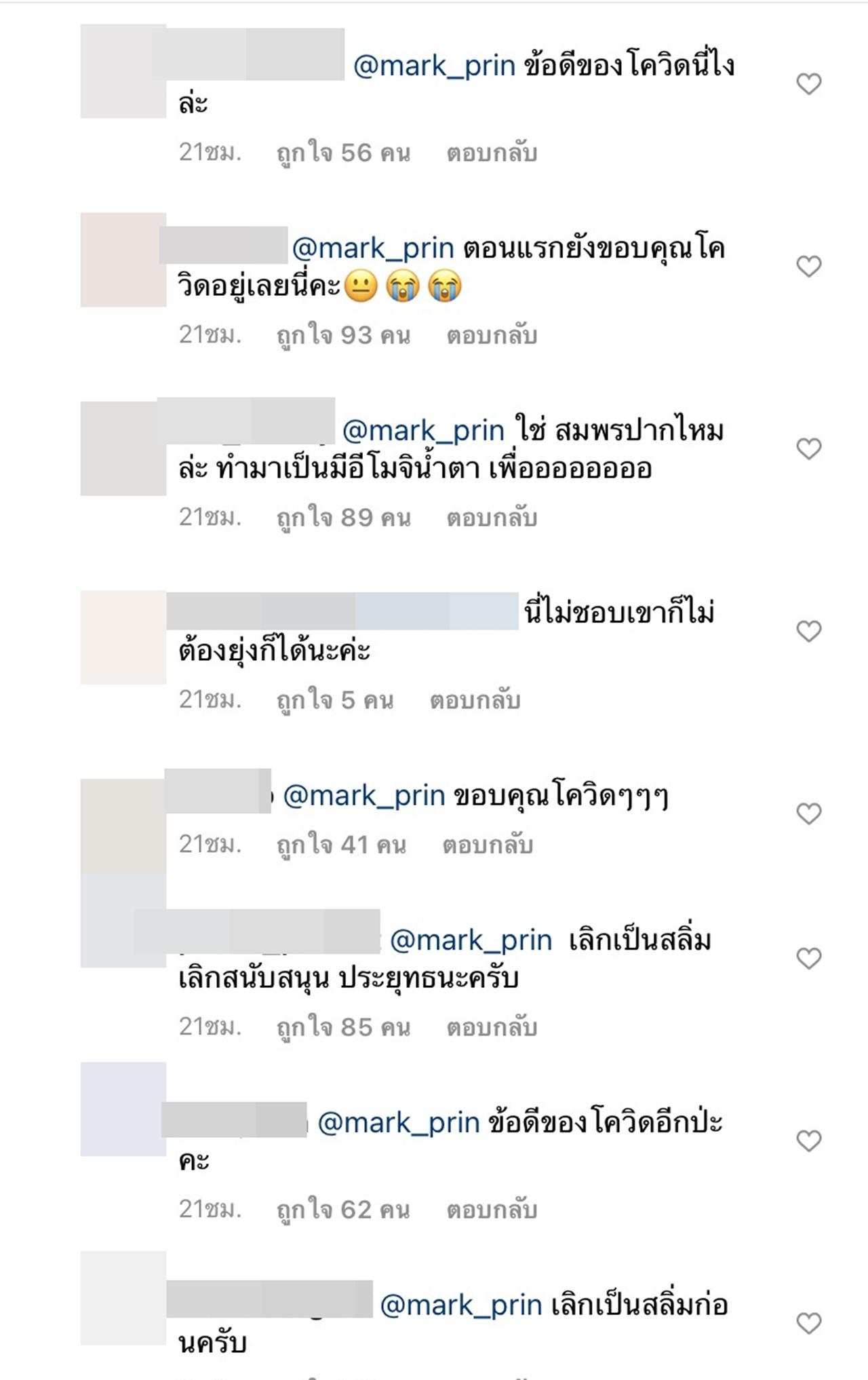Reply to the comment with 41 likes
Viewport: 868px width, 1380px height.
tap(488, 845)
